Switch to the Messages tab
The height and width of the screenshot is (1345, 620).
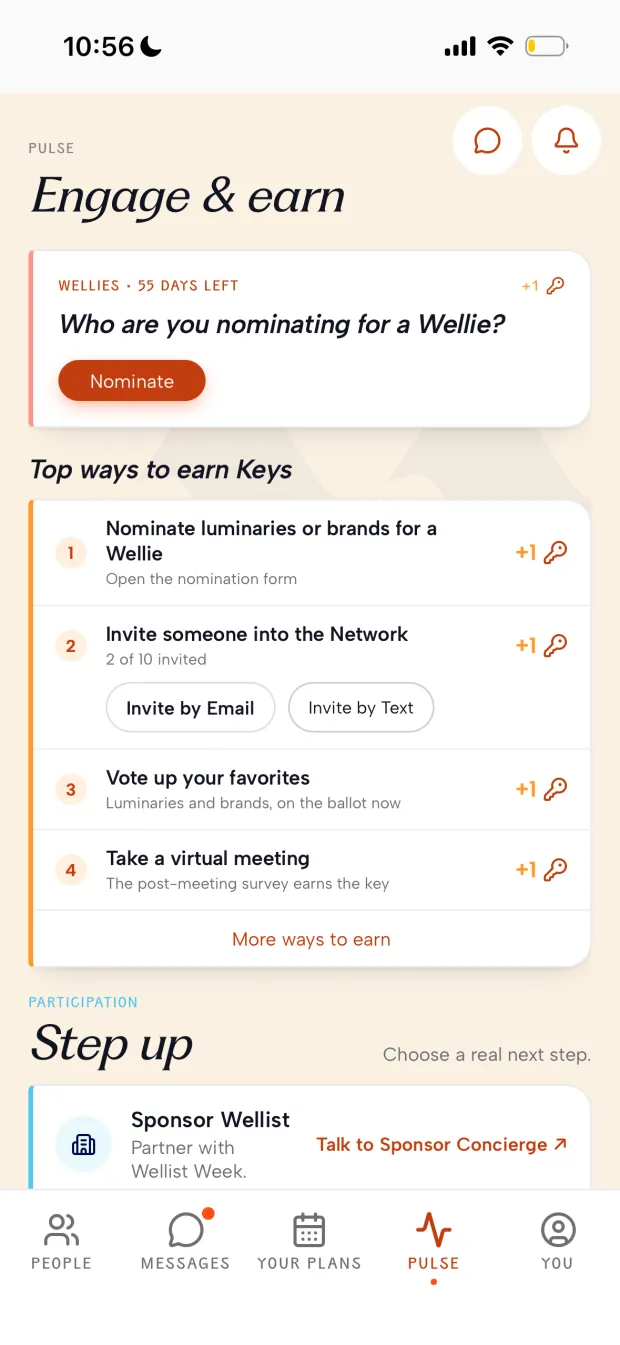coord(185,1241)
